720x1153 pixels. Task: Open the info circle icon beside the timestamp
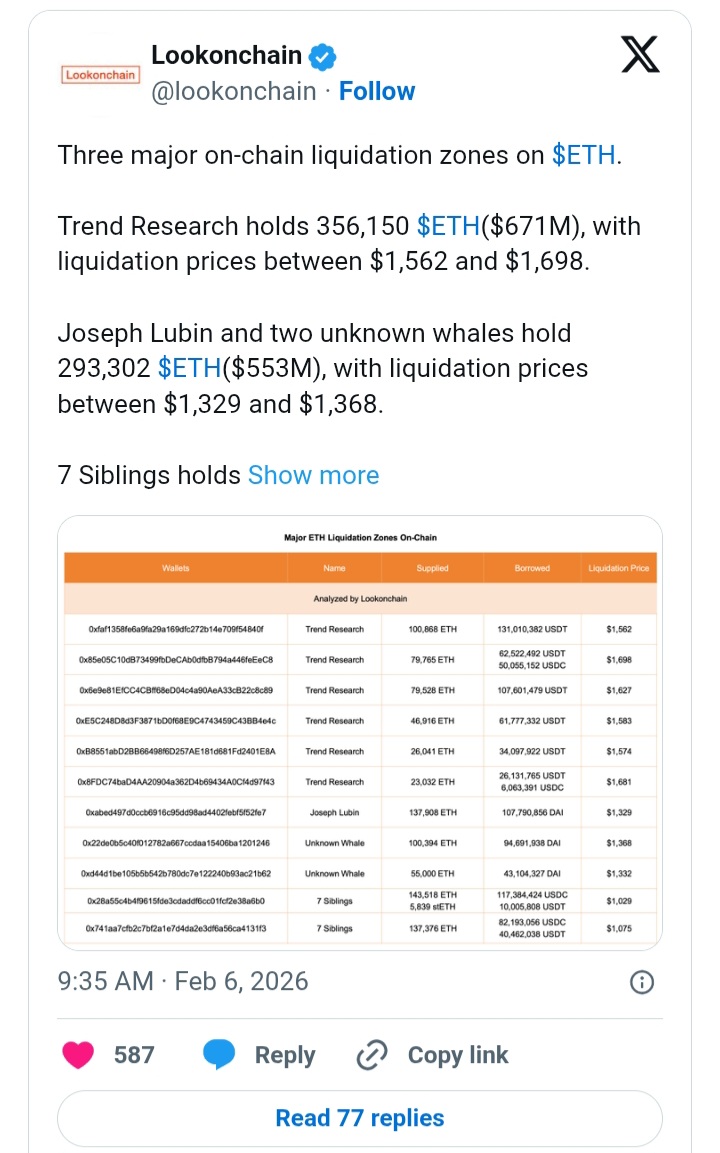(641, 984)
